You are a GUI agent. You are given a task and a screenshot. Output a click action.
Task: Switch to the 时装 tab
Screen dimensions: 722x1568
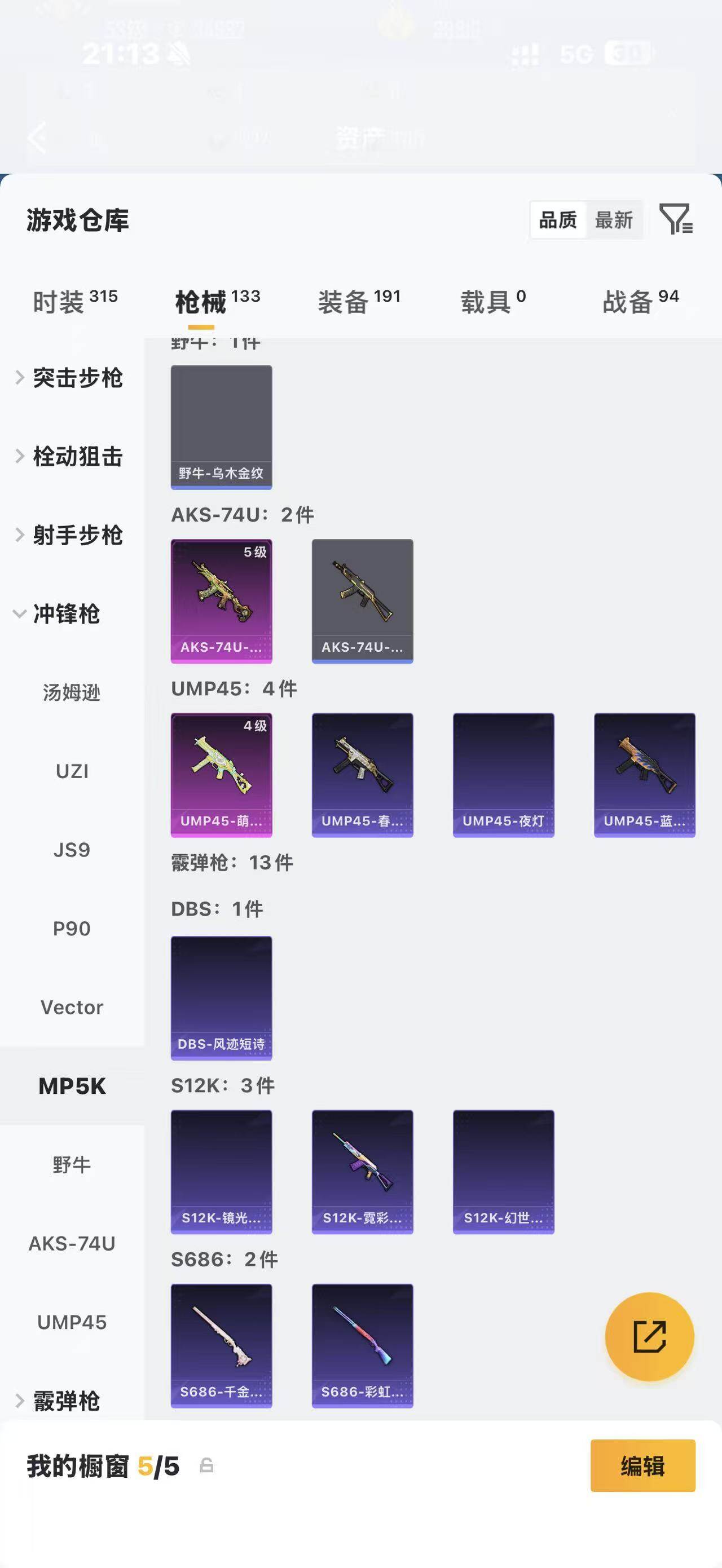pos(75,301)
